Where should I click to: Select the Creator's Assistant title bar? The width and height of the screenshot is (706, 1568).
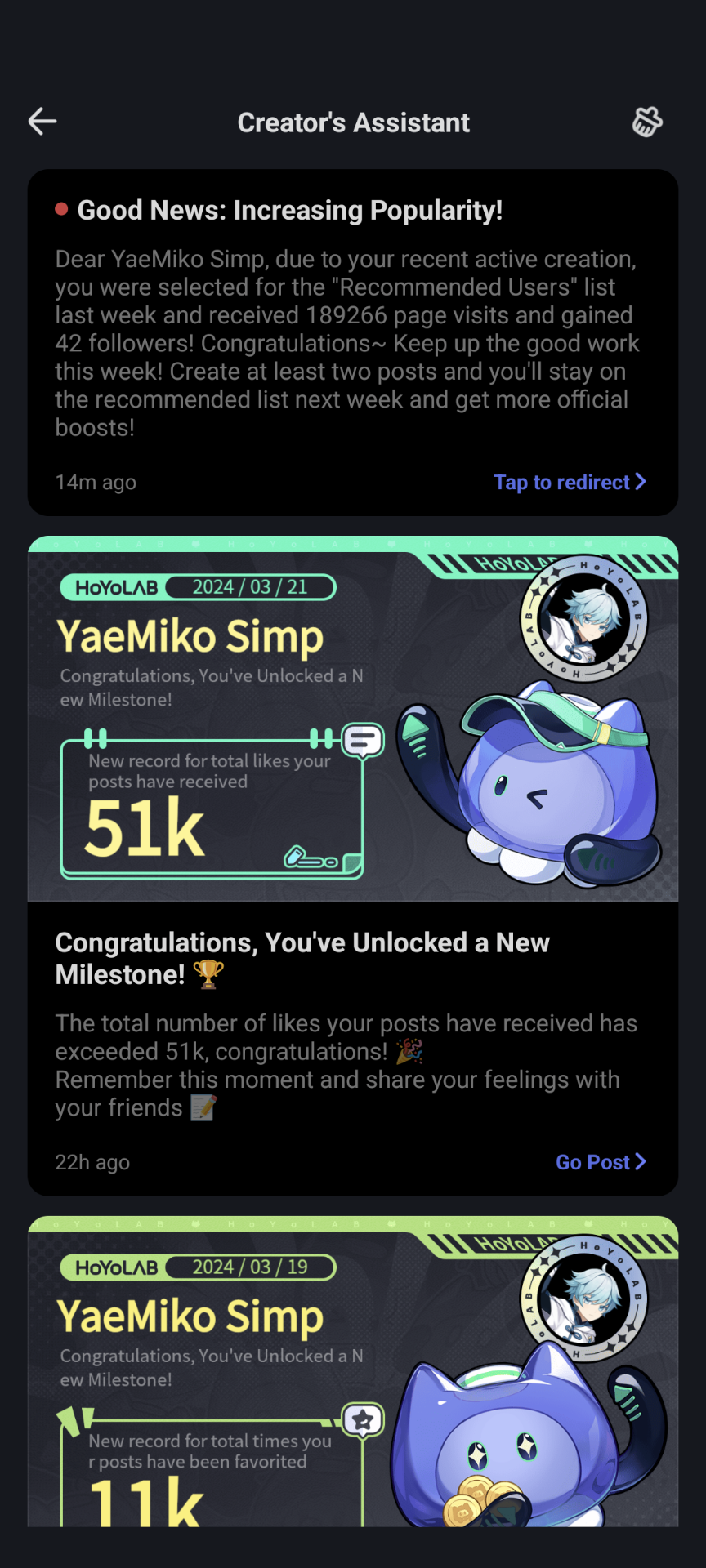(353, 122)
